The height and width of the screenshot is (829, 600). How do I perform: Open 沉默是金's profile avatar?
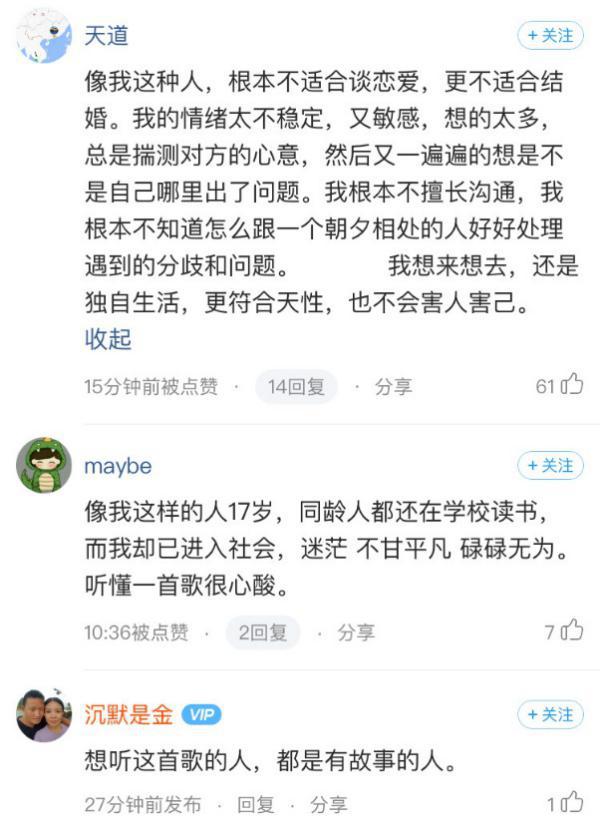(44, 715)
